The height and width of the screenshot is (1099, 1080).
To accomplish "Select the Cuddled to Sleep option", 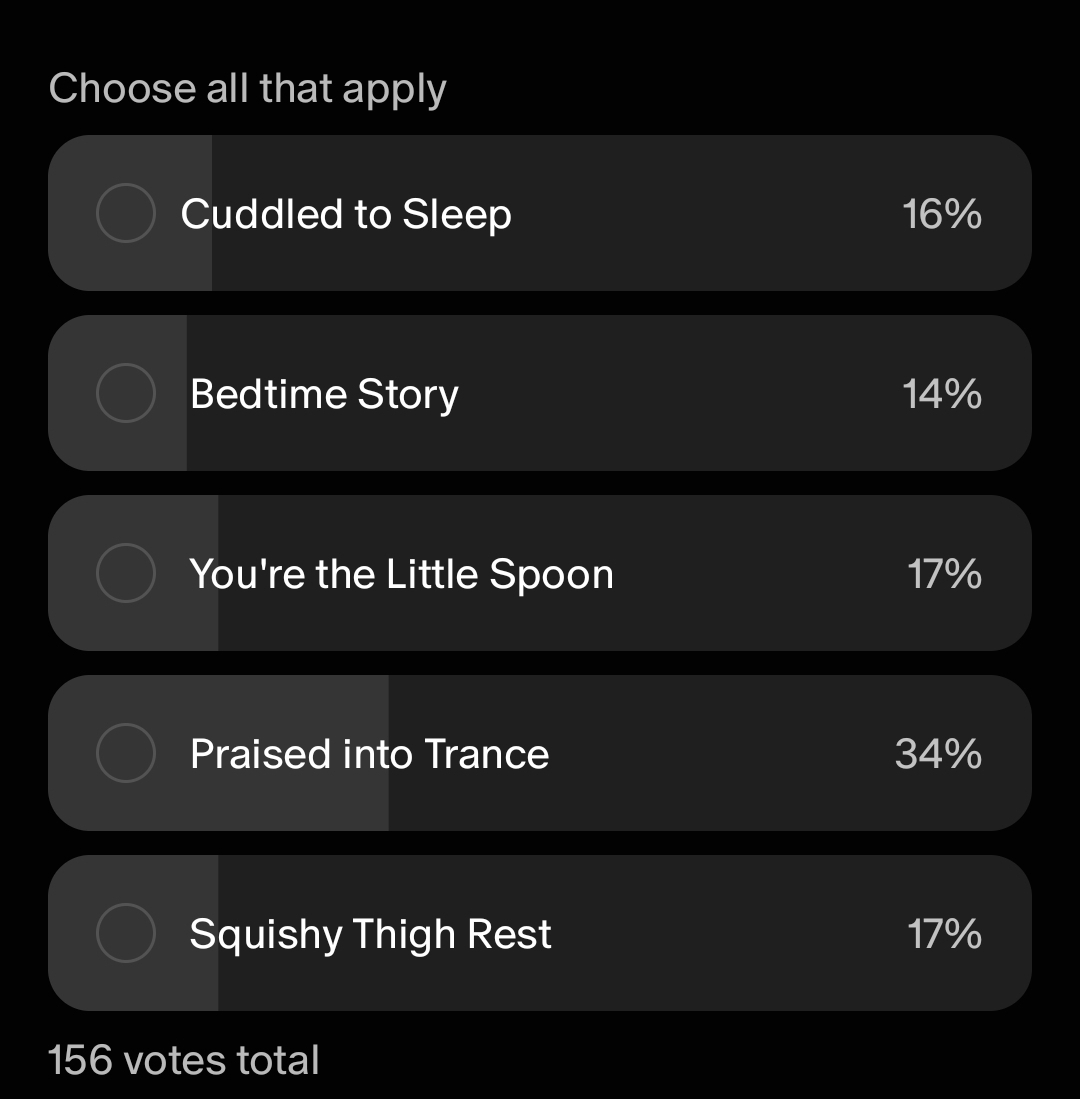I will pyautogui.click(x=126, y=213).
